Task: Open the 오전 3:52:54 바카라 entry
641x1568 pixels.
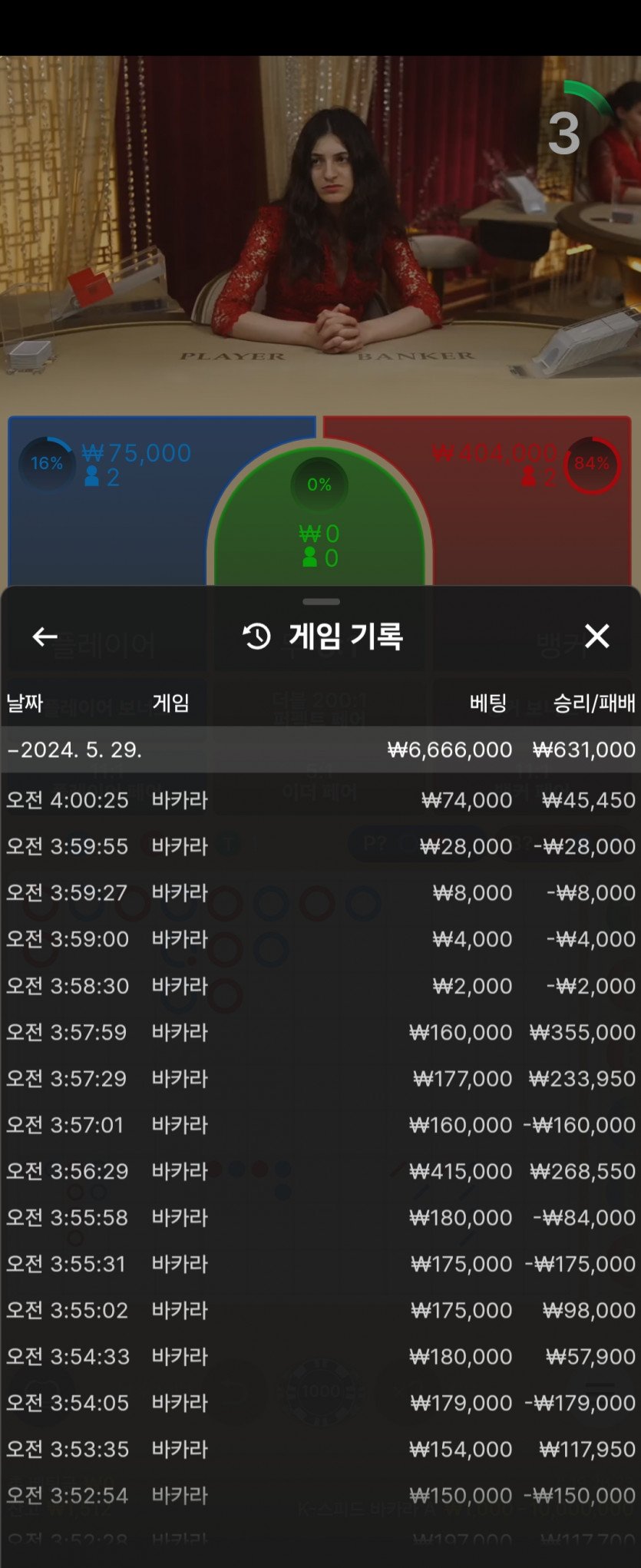Action: (320, 1496)
